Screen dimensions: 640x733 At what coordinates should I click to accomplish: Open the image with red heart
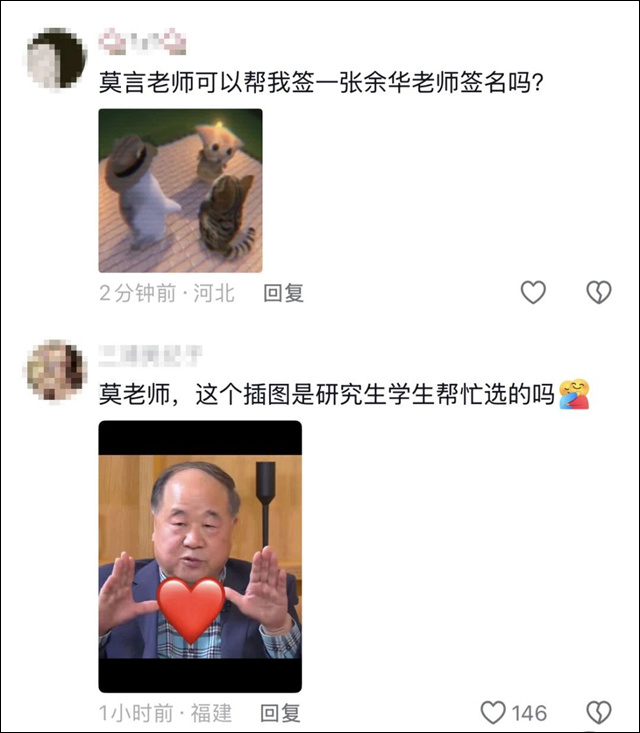click(200, 556)
